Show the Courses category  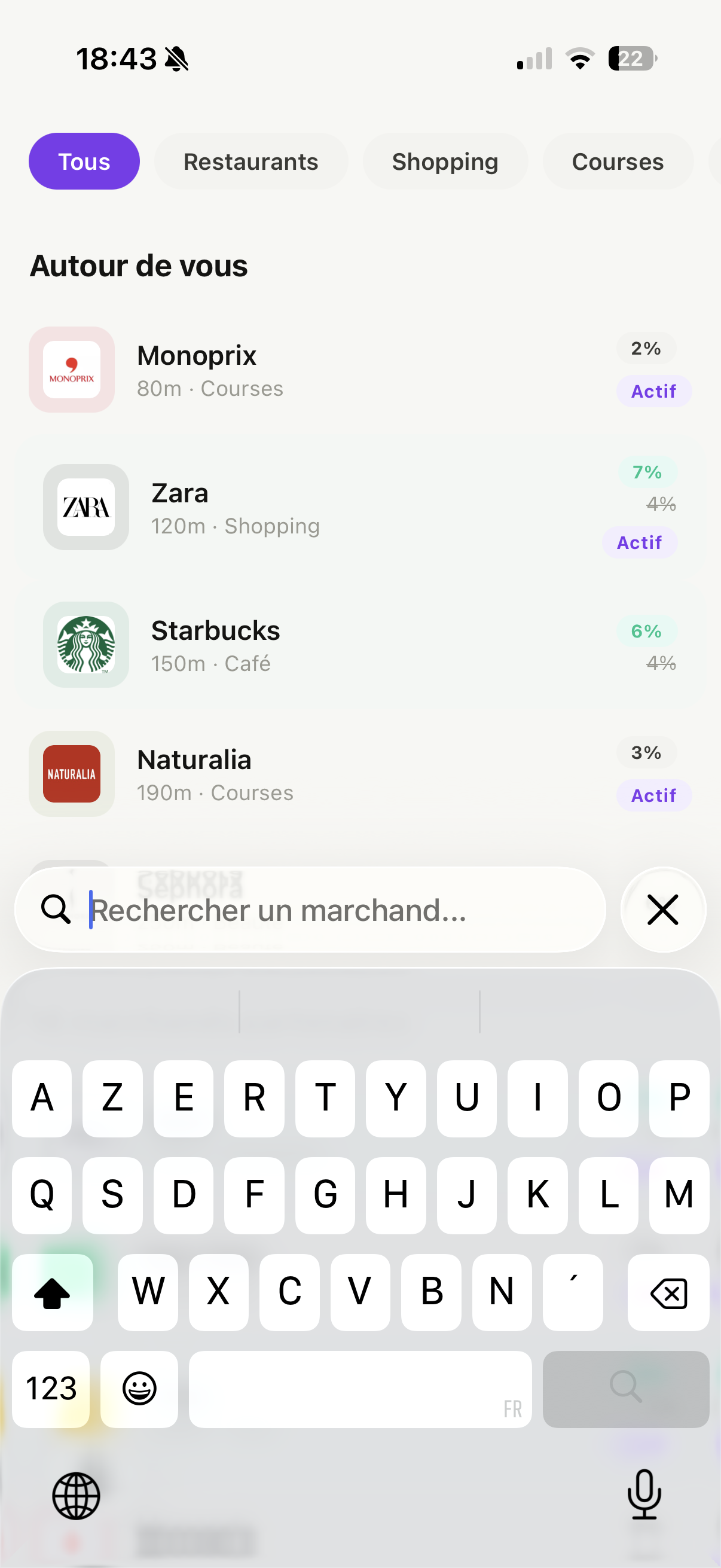617,161
